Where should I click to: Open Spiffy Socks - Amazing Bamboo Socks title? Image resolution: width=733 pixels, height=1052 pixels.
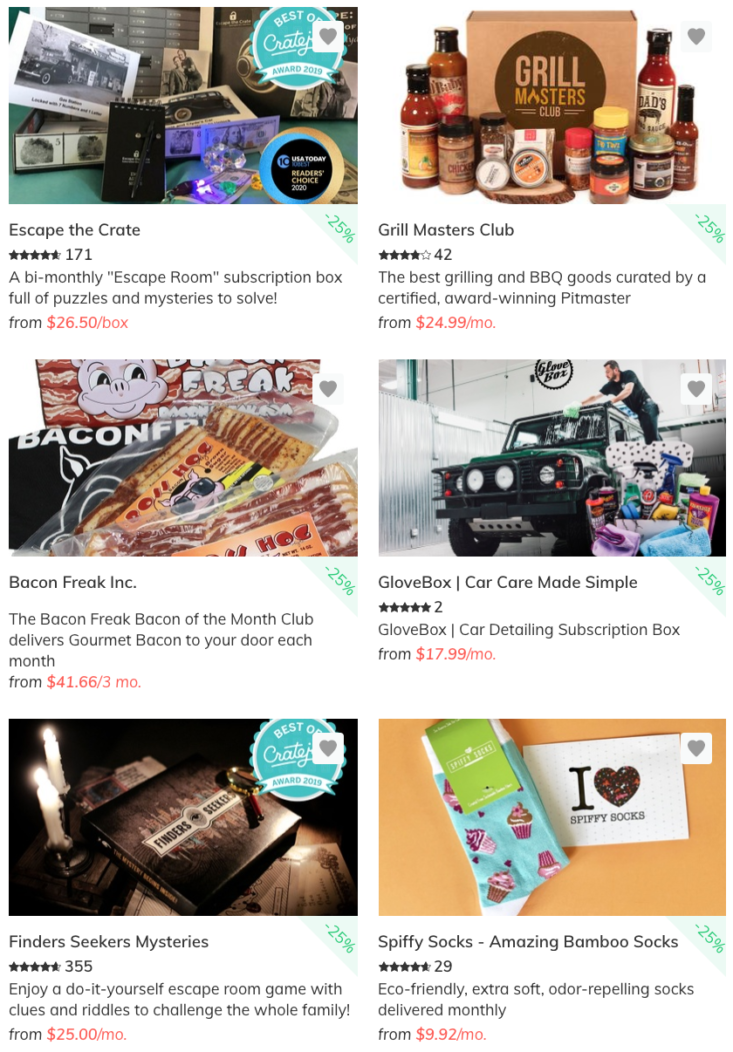(x=528, y=941)
